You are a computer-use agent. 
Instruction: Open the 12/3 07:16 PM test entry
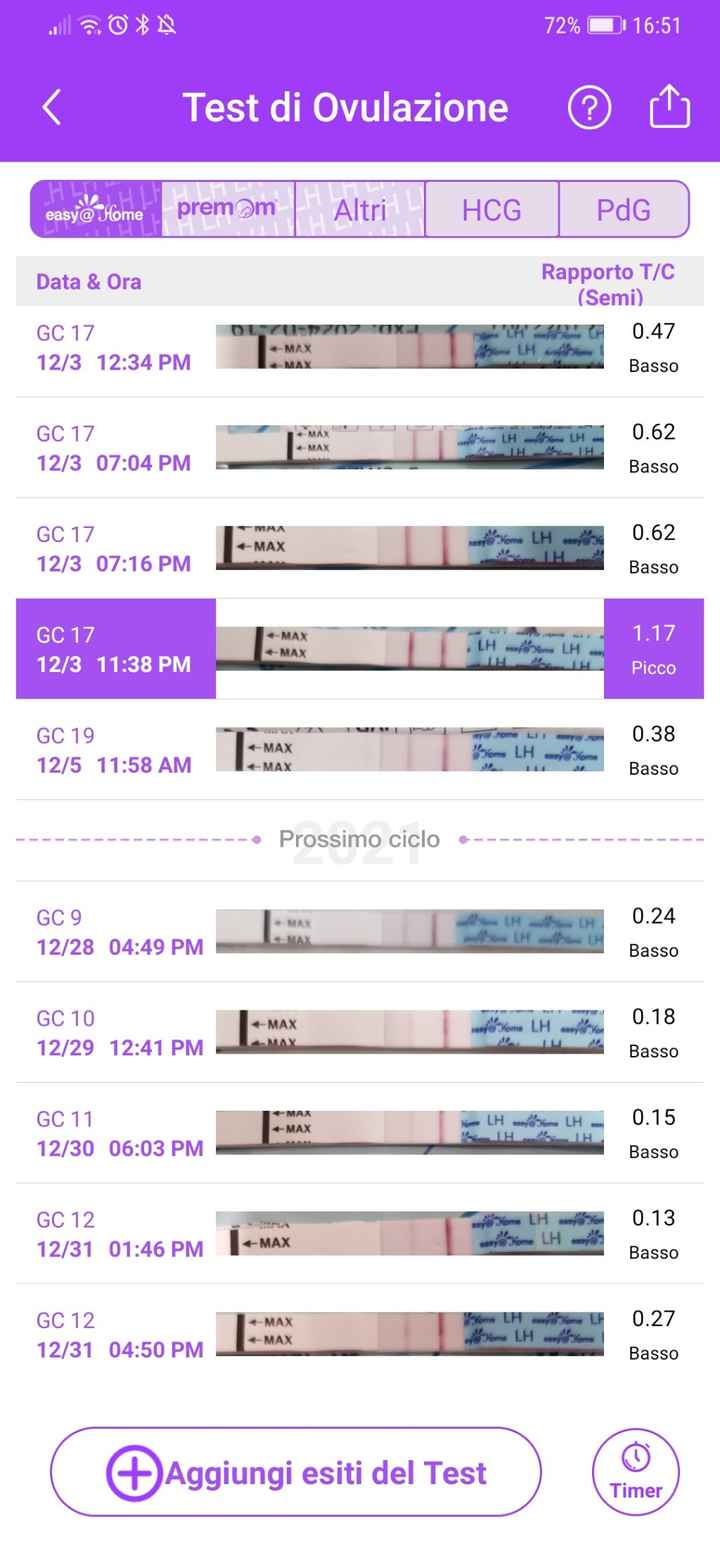pyautogui.click(x=360, y=548)
